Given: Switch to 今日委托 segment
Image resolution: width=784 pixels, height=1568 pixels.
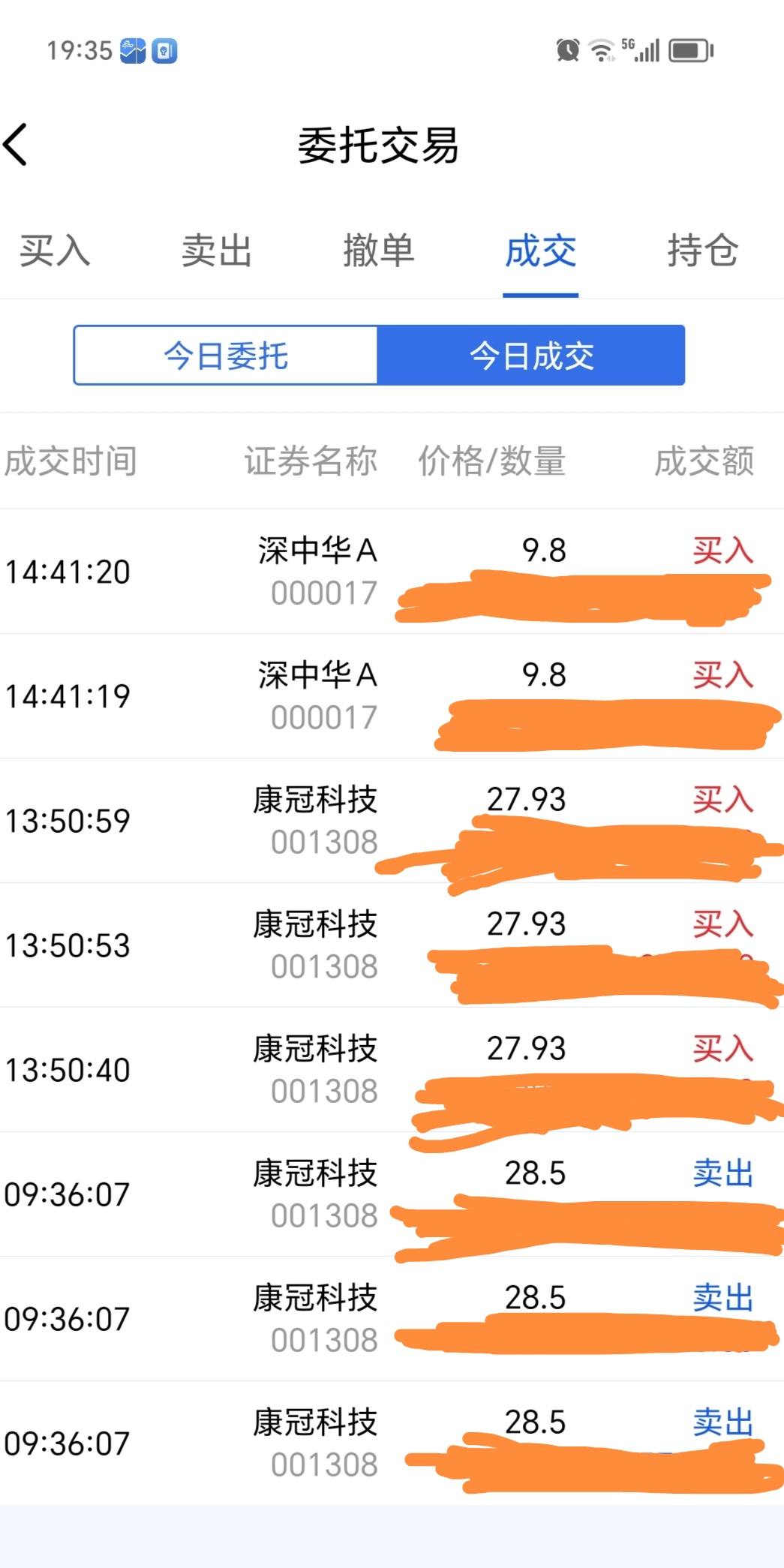Looking at the screenshot, I should [226, 356].
